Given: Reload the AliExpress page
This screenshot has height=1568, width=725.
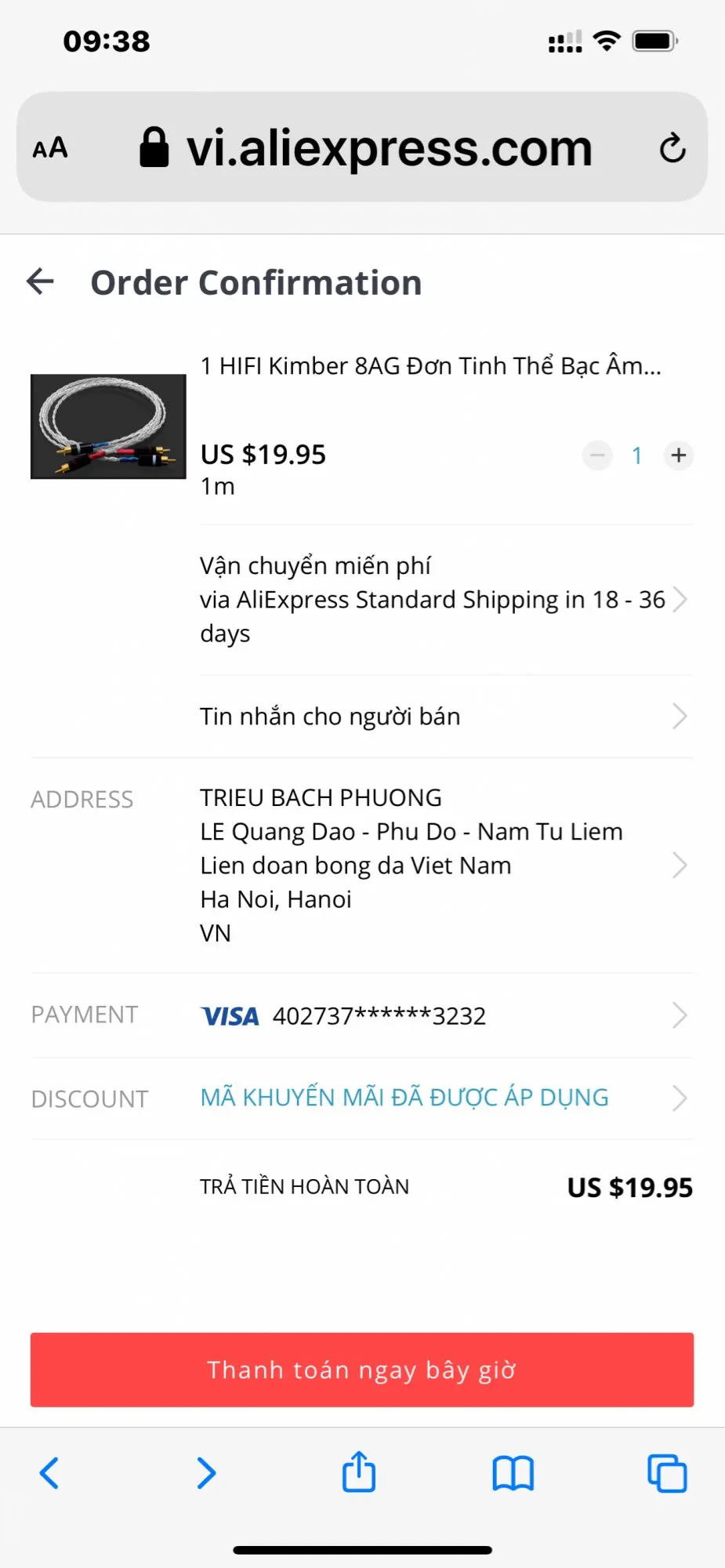Looking at the screenshot, I should click(x=672, y=147).
